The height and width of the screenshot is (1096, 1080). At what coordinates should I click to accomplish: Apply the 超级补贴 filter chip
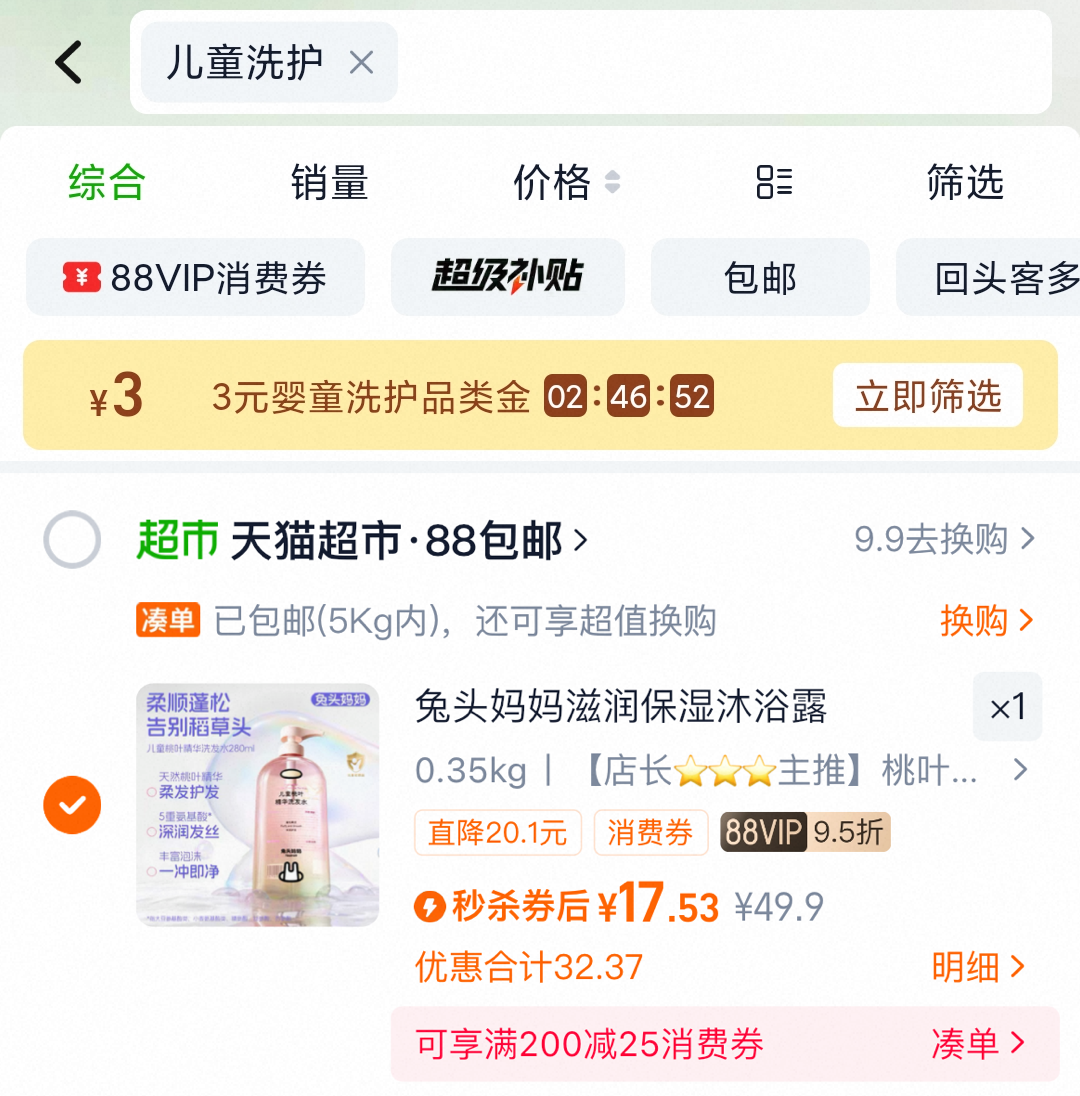point(507,277)
